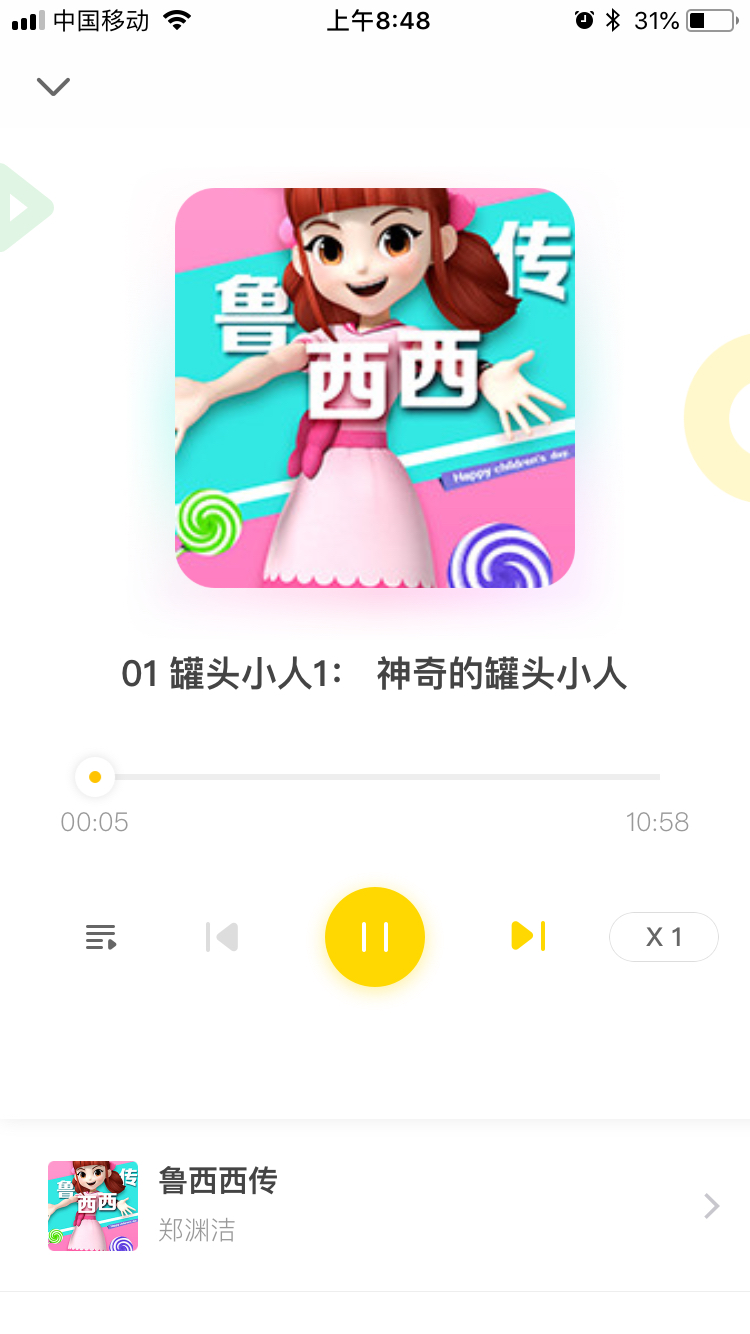Collapse the player with the down chevron
Viewport: 750px width, 1334px height.
point(53,87)
